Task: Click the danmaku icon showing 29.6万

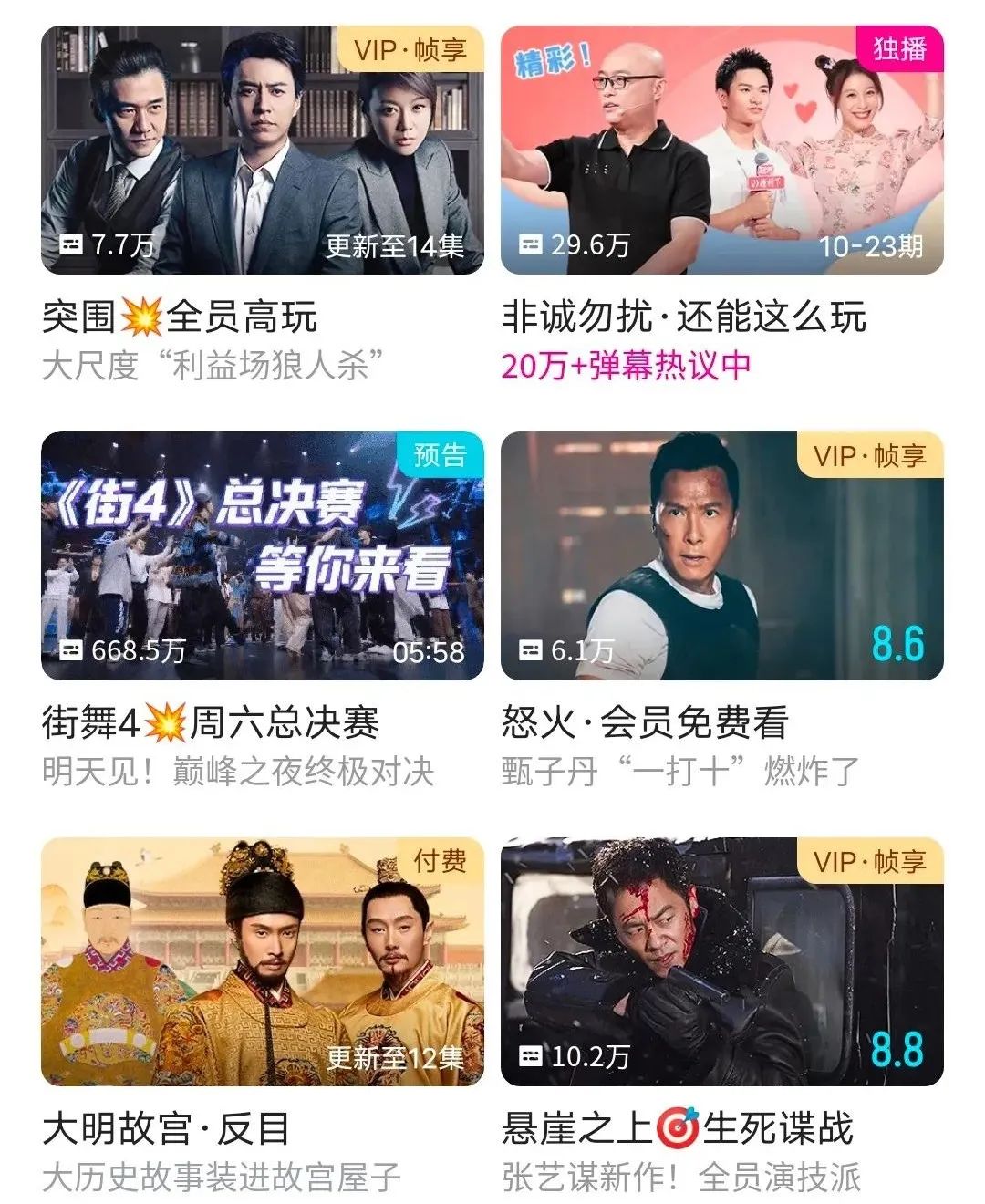Action: click(534, 244)
